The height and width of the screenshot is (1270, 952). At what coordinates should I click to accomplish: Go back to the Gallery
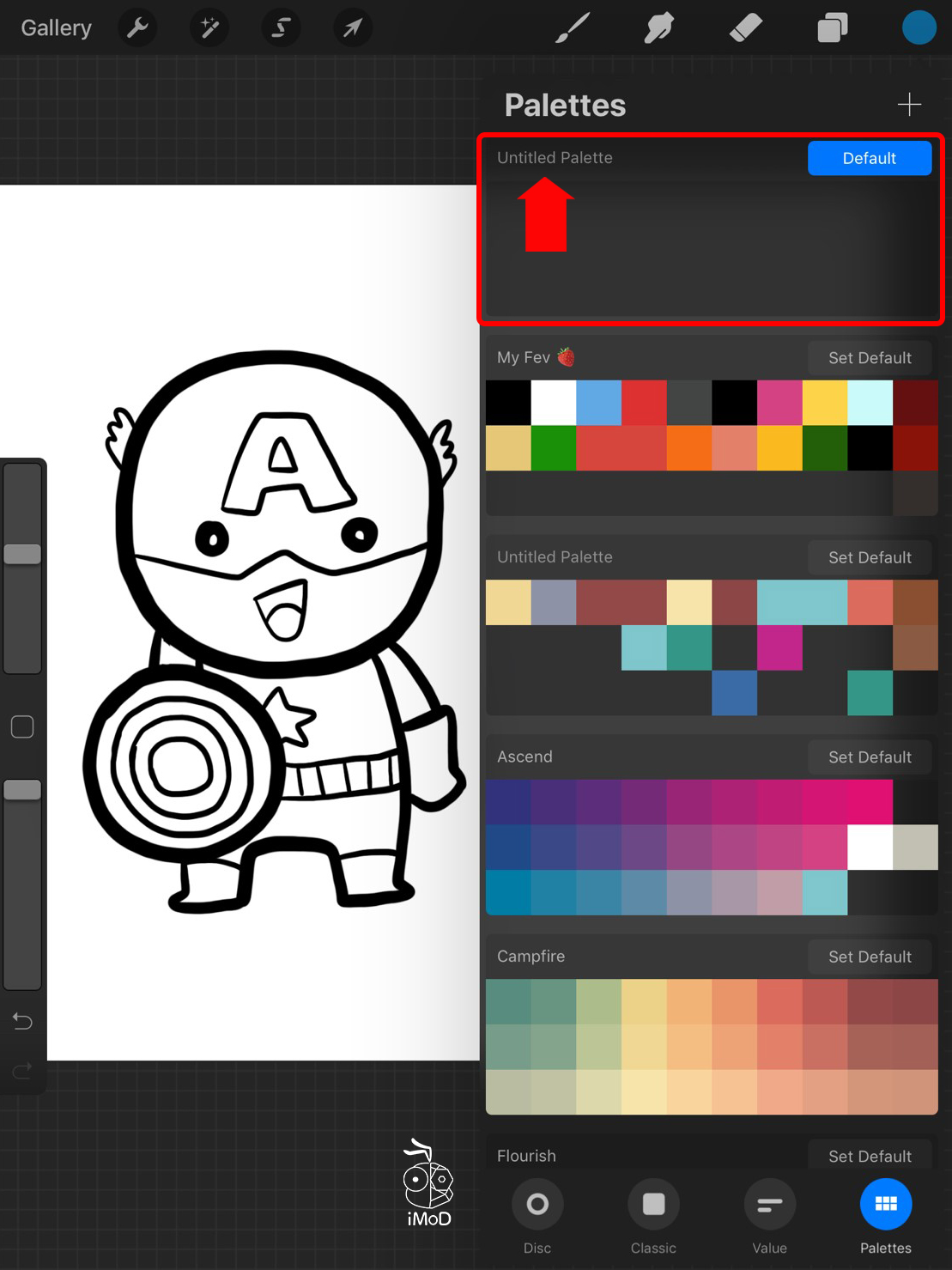pyautogui.click(x=55, y=27)
